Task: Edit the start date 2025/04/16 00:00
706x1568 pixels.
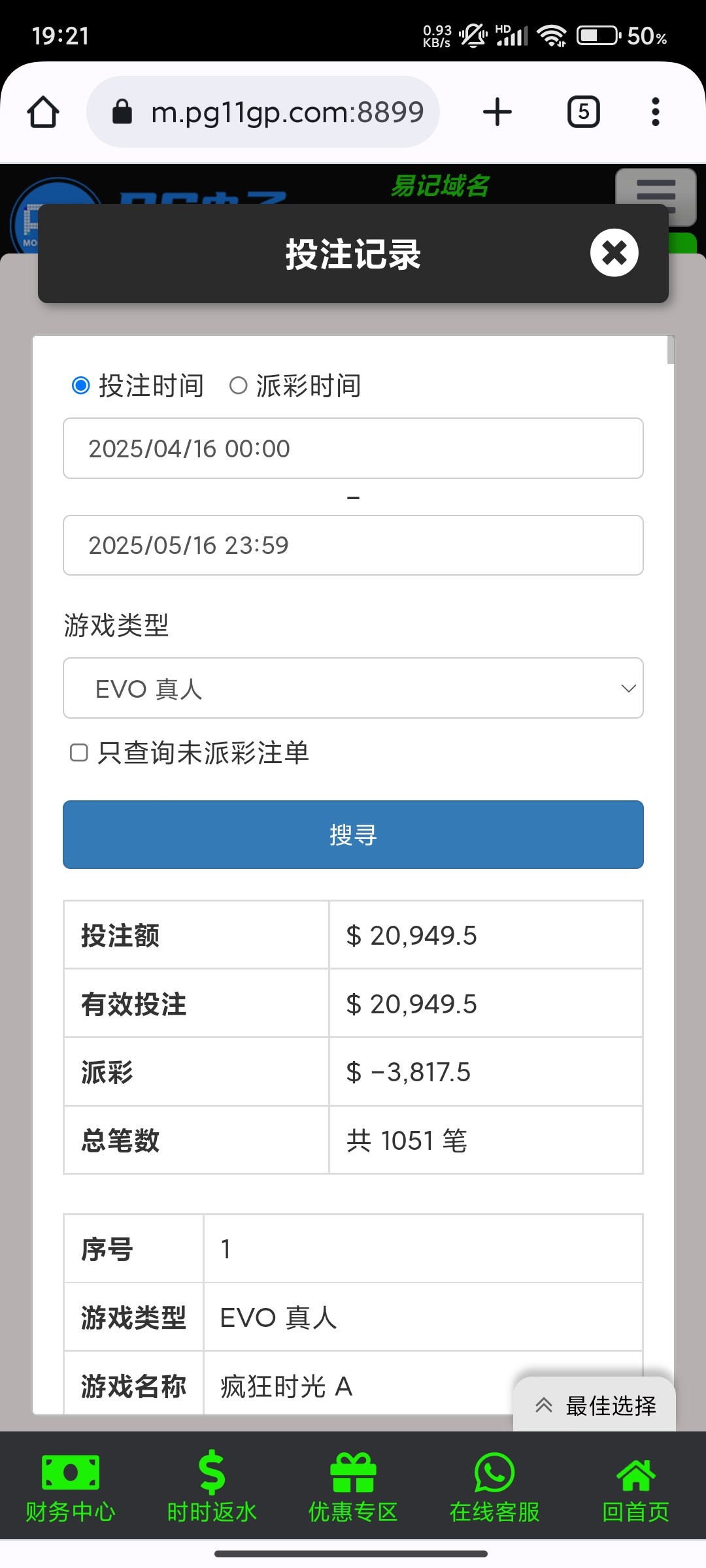Action: 353,448
